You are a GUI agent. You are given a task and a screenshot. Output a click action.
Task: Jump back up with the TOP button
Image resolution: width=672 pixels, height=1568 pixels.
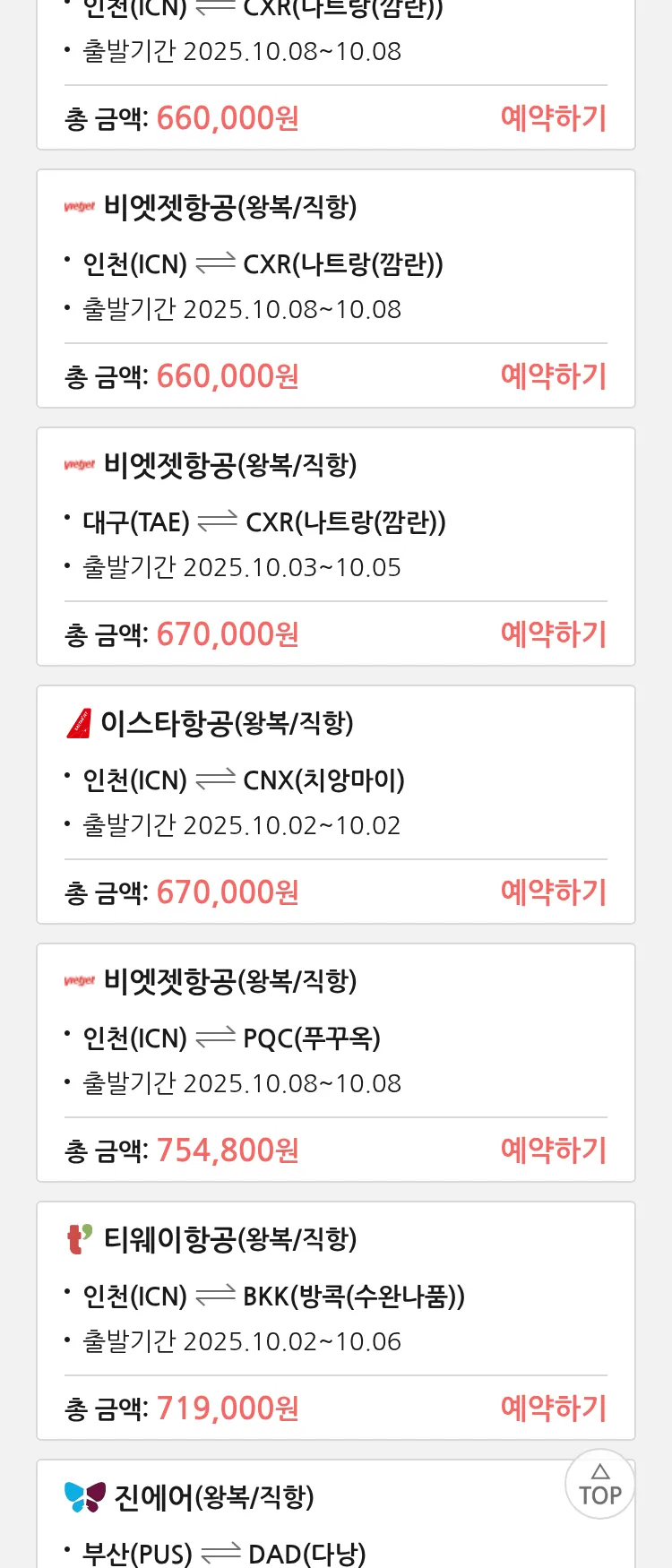(599, 1485)
